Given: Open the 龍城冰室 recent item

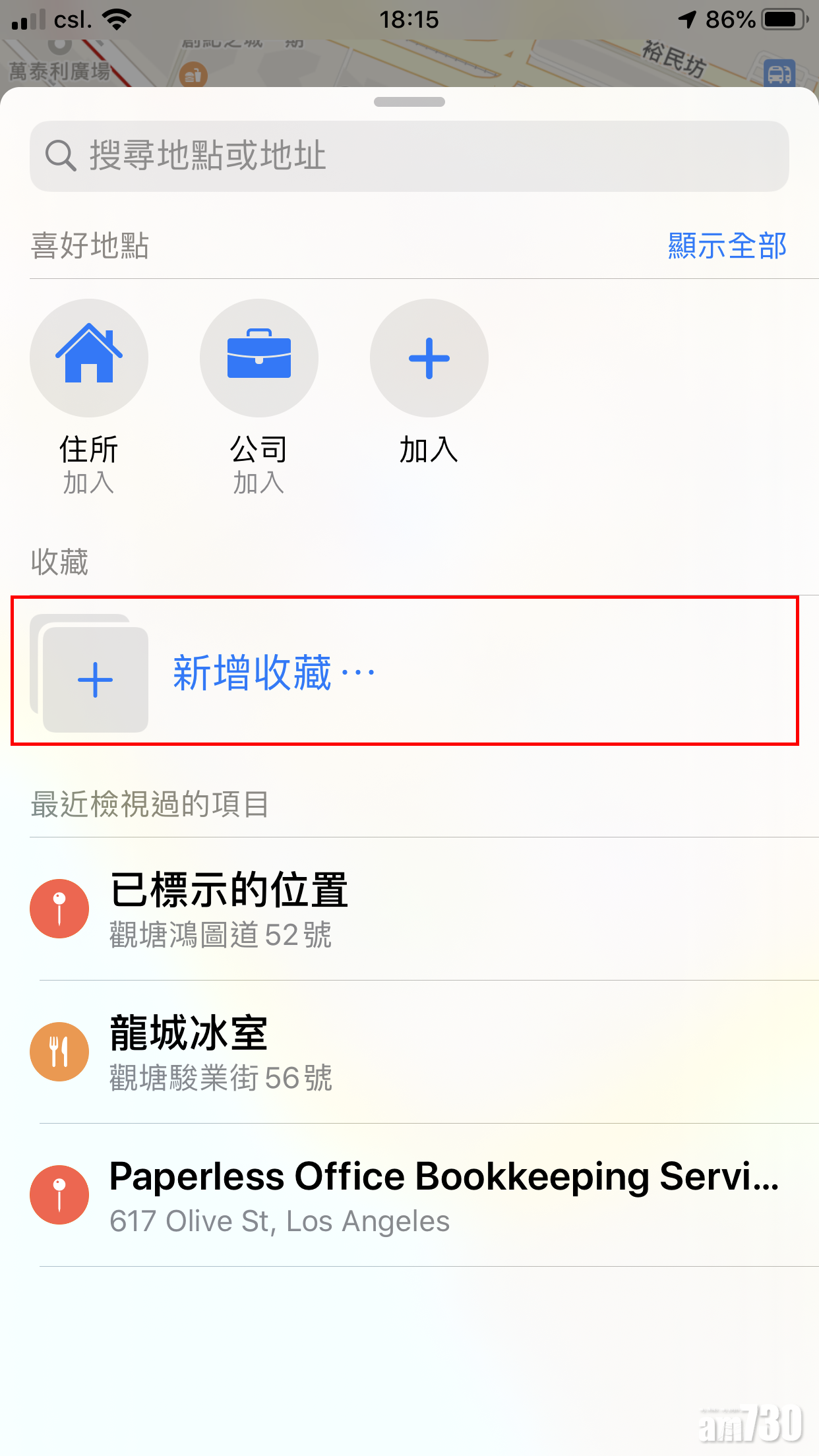Looking at the screenshot, I should pyautogui.click(x=409, y=1052).
